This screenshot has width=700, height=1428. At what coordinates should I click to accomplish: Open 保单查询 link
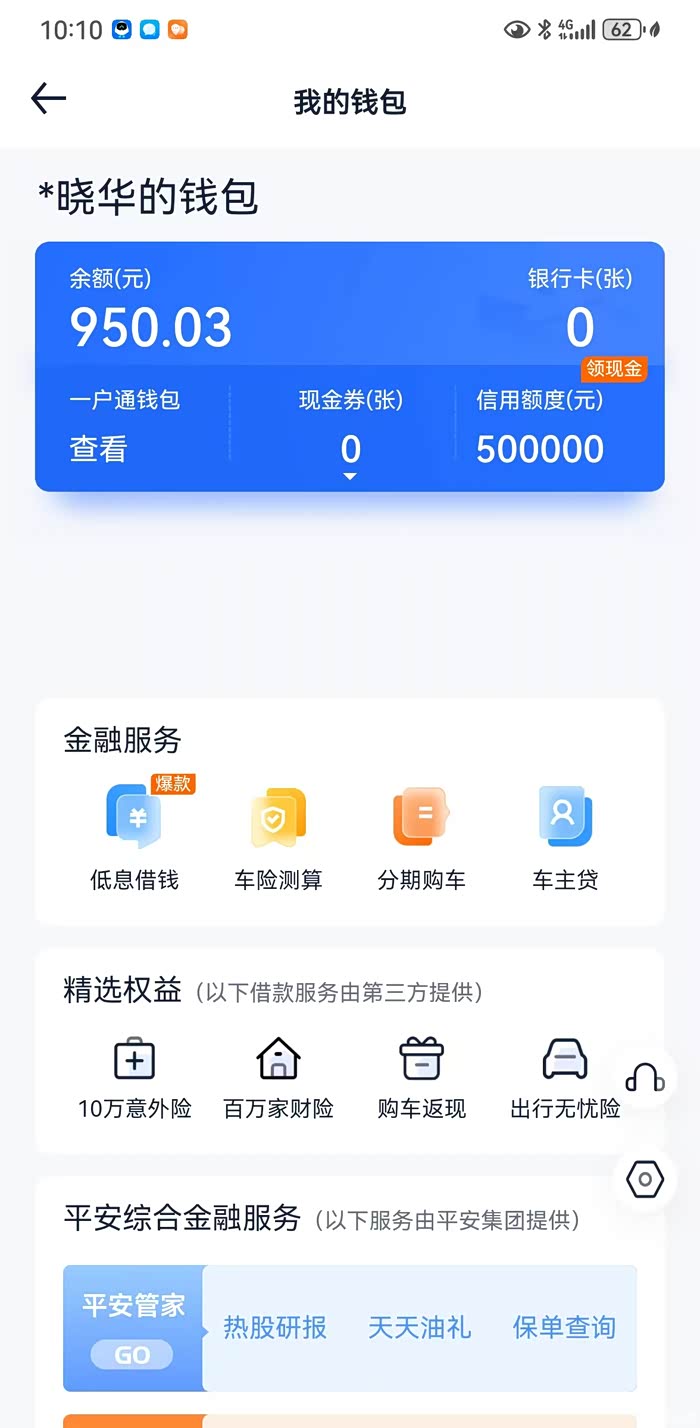pos(564,1328)
